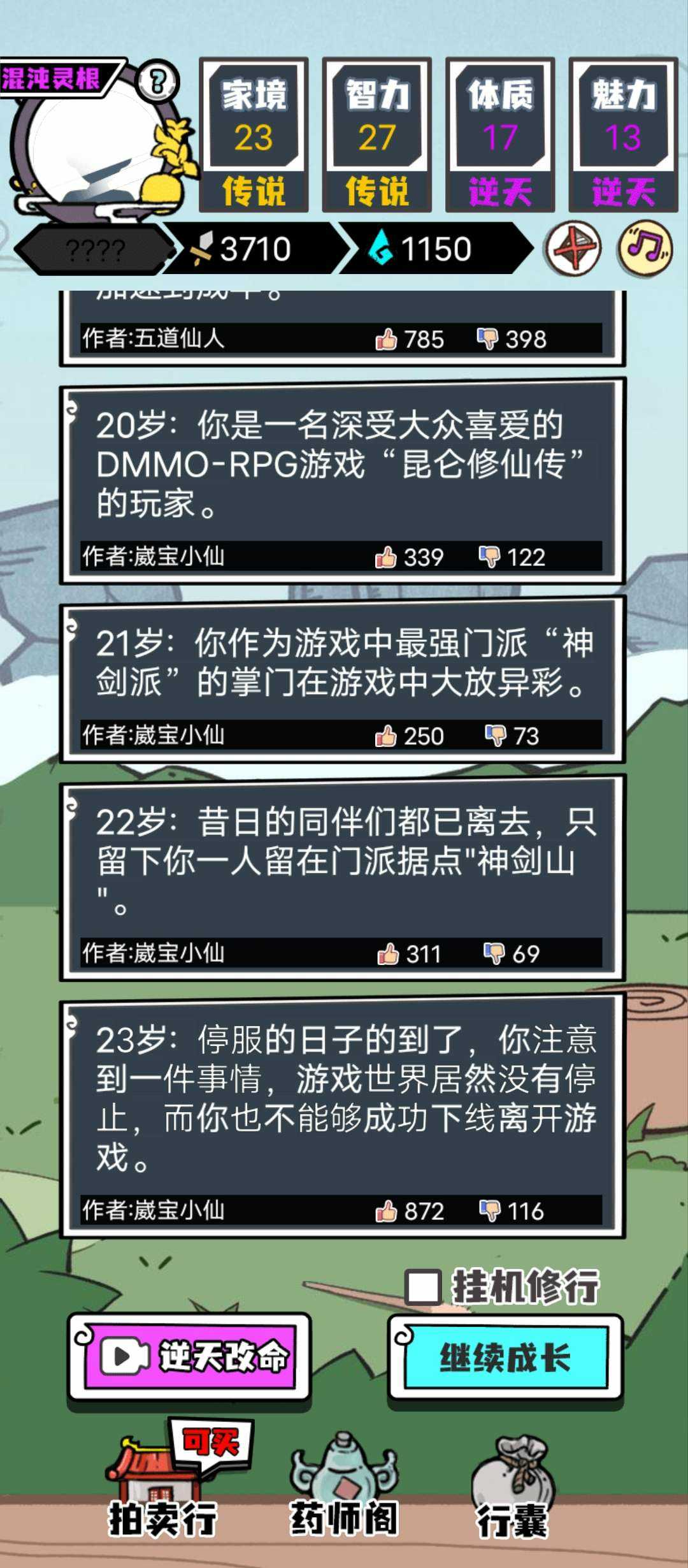Like the 23岁 停服 event
688x1568 pixels.
click(x=386, y=1210)
